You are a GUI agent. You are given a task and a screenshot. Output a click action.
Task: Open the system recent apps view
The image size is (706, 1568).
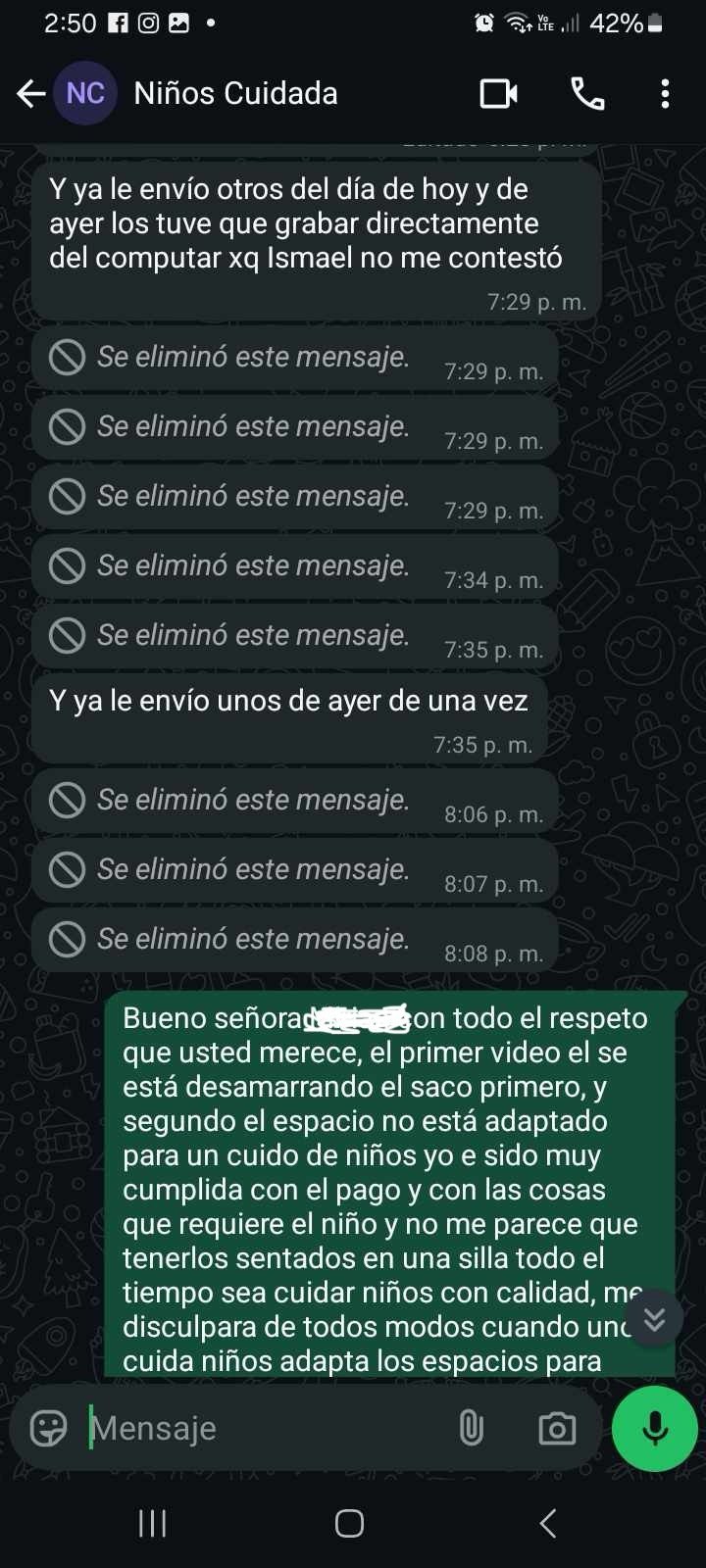coord(152,1523)
